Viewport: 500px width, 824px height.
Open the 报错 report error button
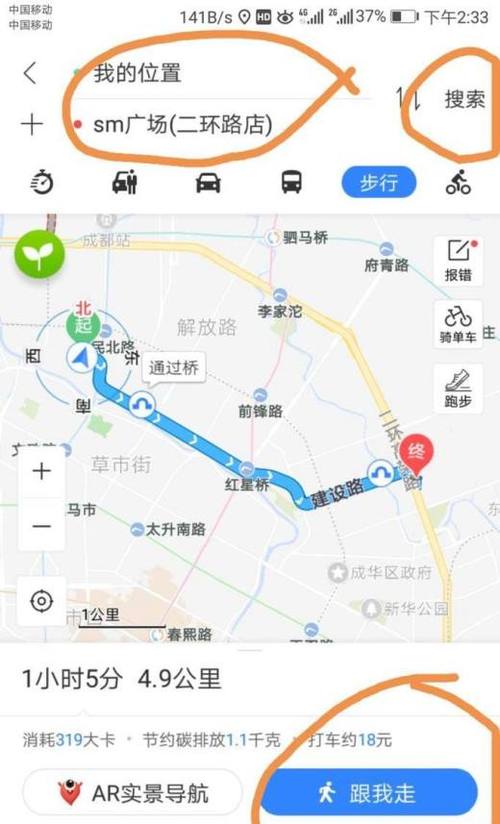[458, 261]
